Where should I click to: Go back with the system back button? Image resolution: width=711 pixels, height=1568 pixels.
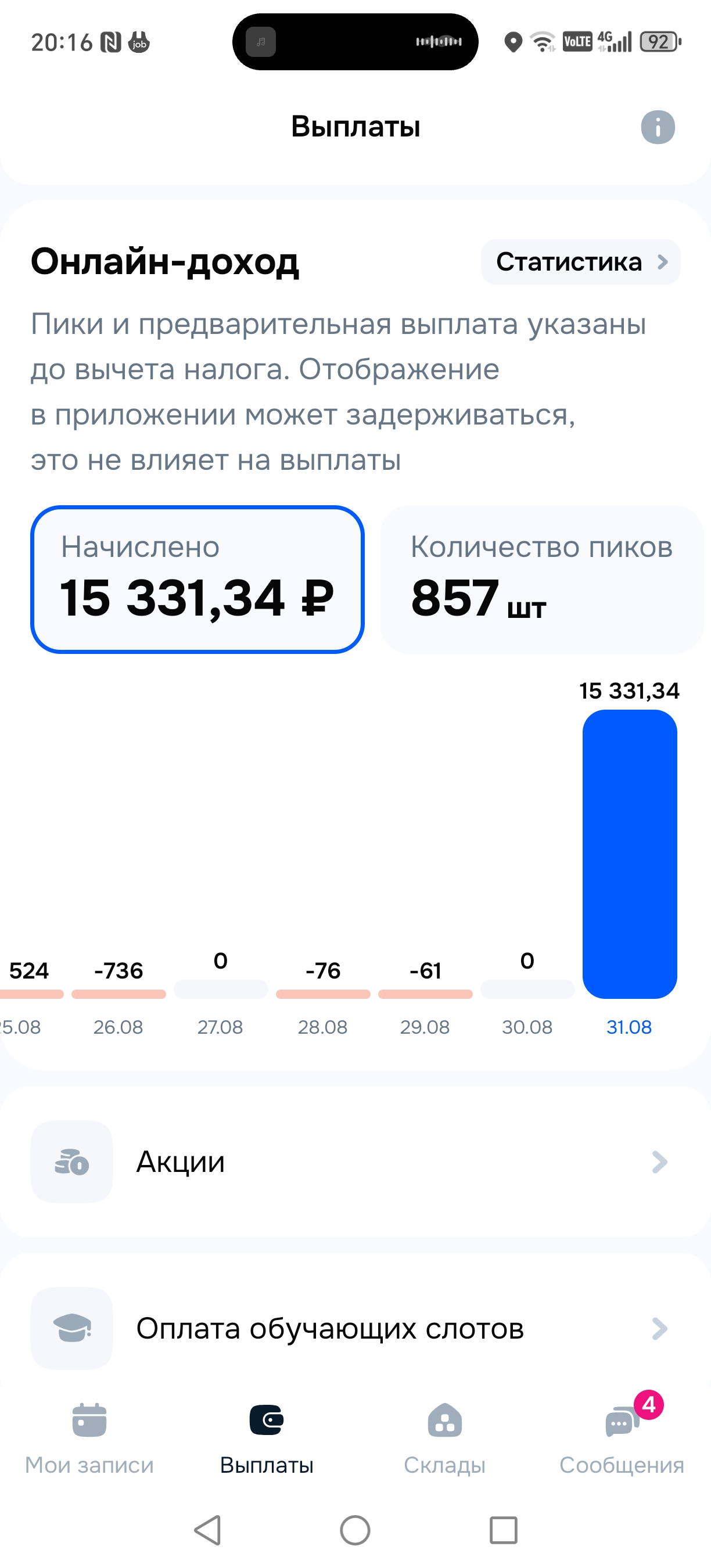[x=207, y=1530]
